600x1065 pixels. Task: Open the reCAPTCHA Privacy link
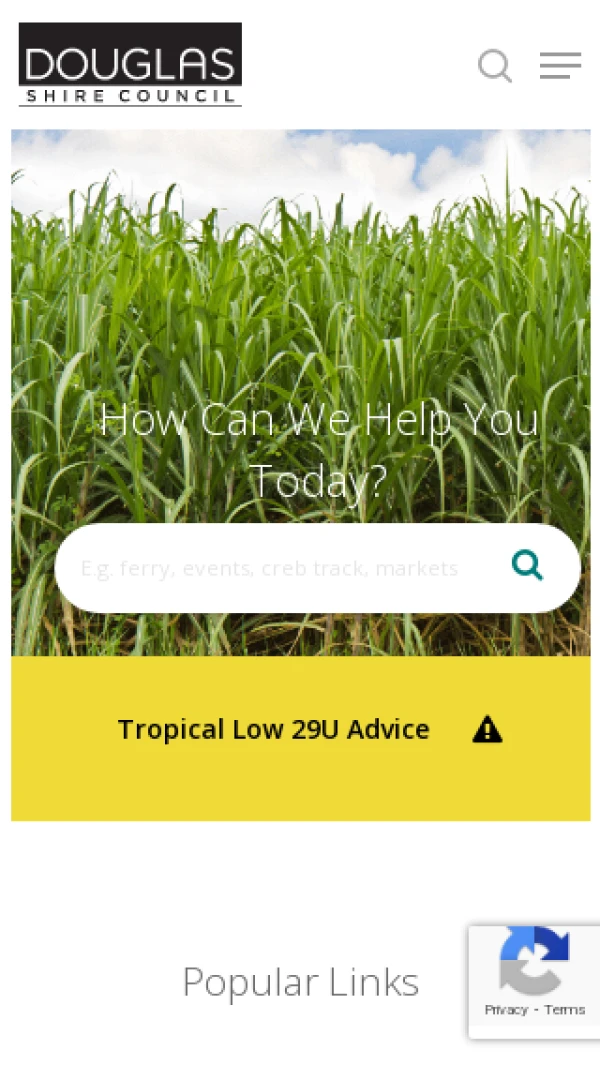[x=506, y=1010]
